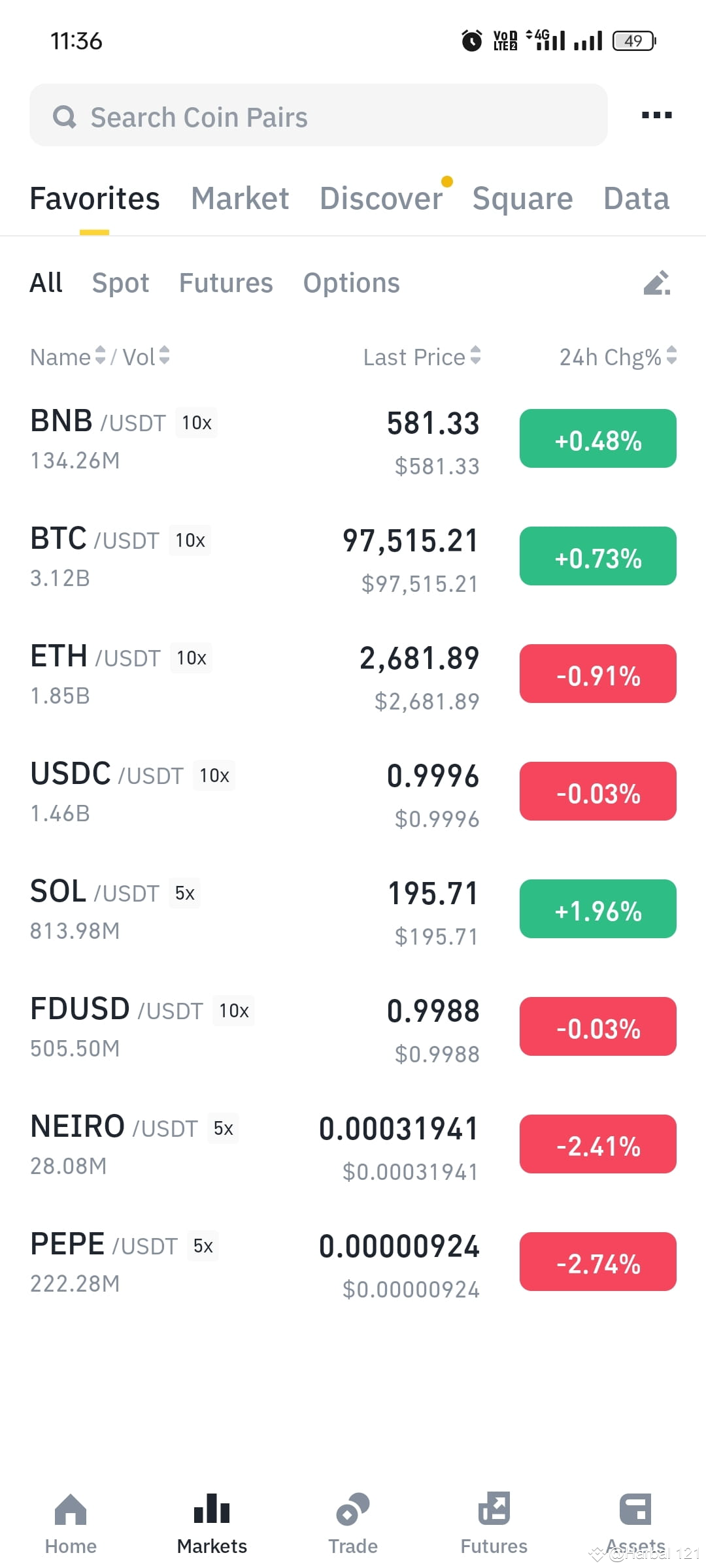Open the Search Coin Pairs field

(318, 116)
